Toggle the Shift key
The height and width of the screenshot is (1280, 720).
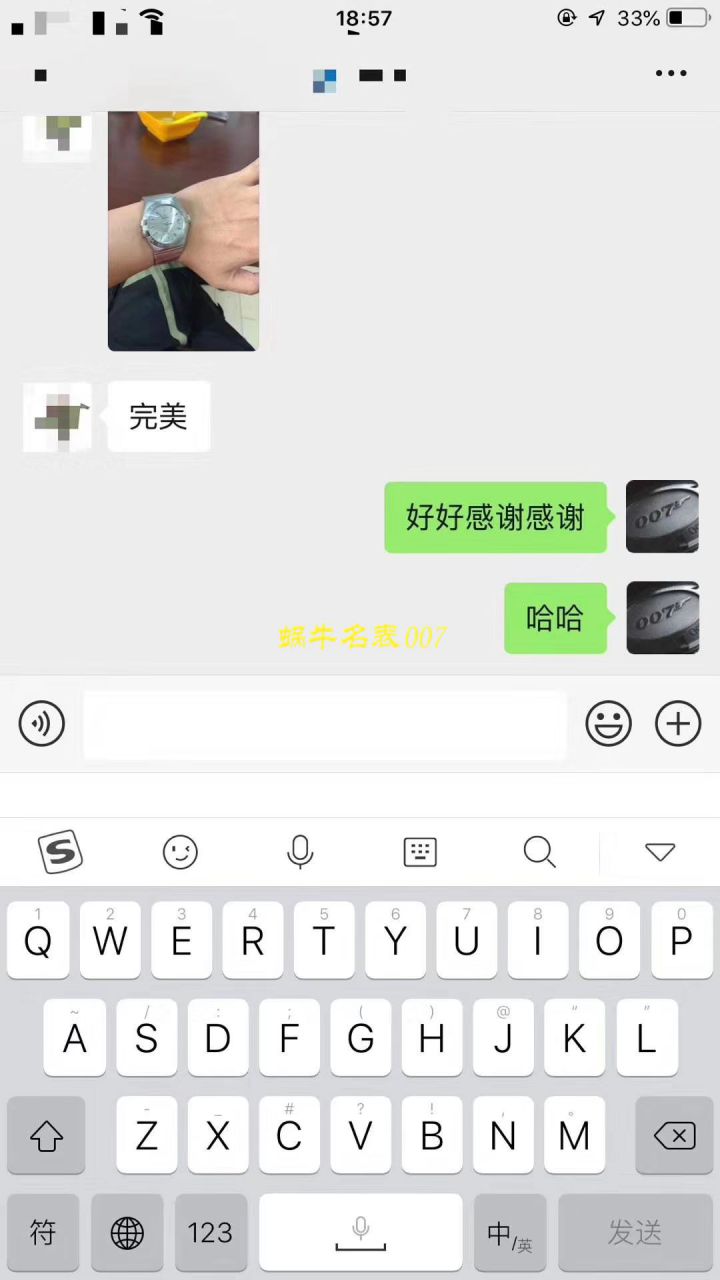click(46, 1135)
